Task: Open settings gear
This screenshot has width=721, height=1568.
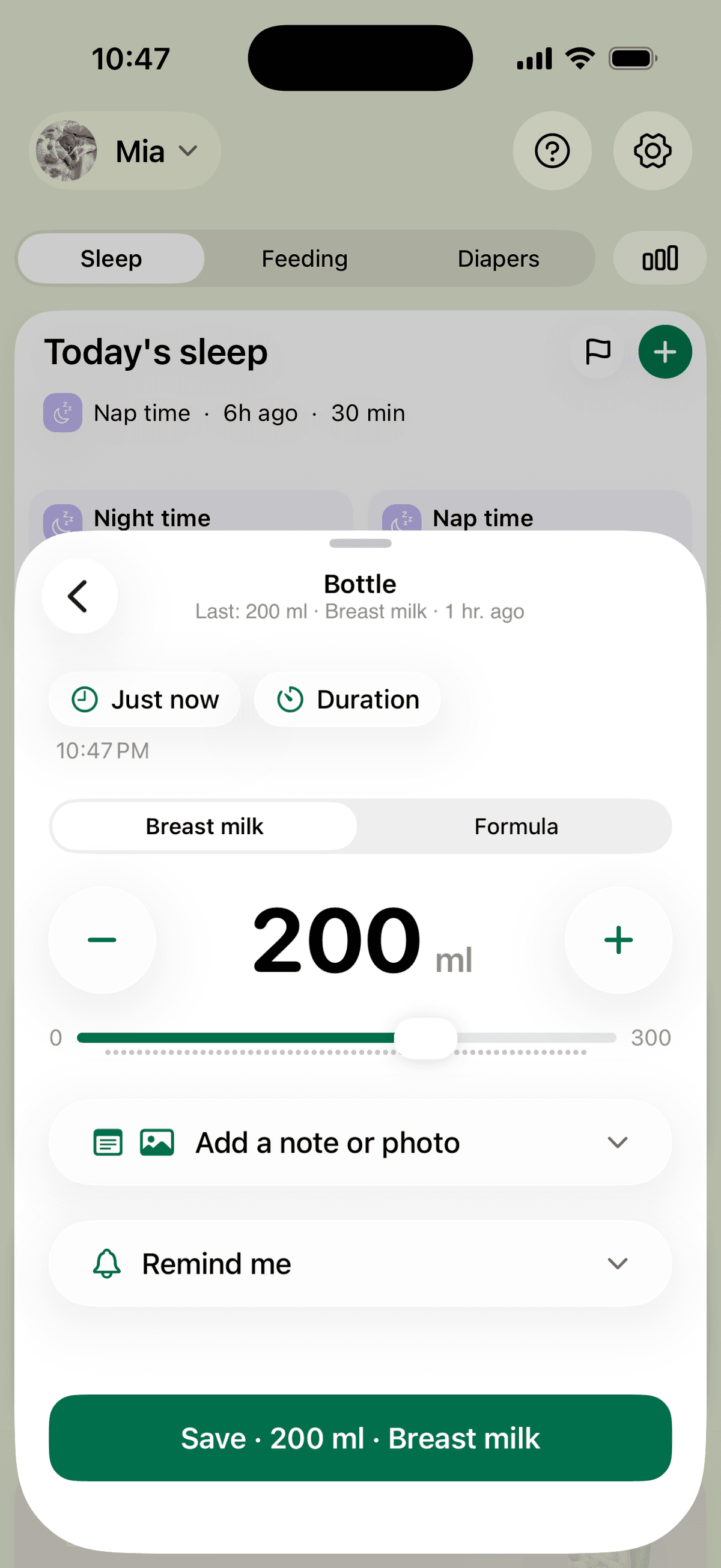Action: tap(653, 150)
